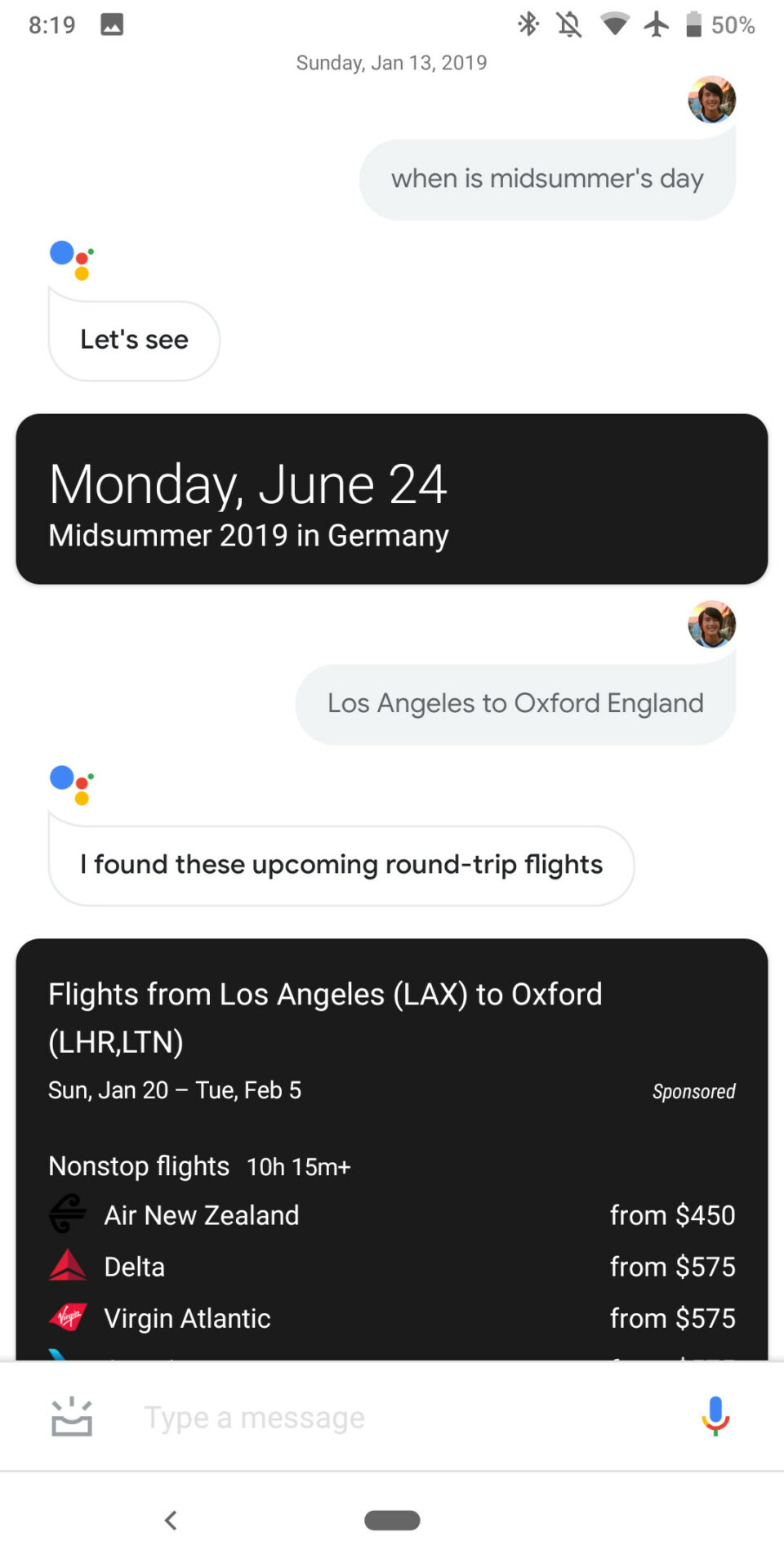Tap the 'when is midsummer's day' query bubble
This screenshot has width=784, height=1568.
[x=547, y=179]
